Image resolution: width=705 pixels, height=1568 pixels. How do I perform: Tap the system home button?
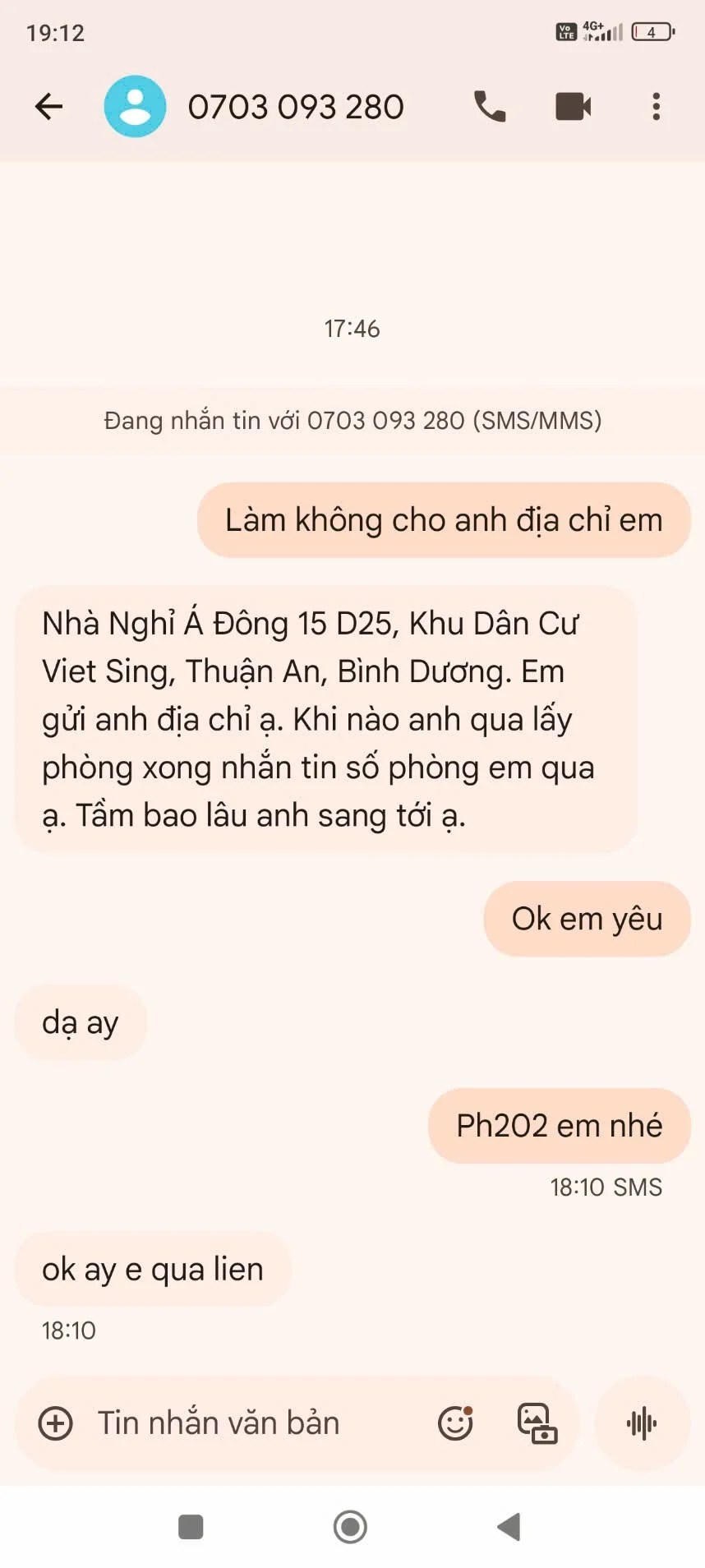pos(351,1527)
